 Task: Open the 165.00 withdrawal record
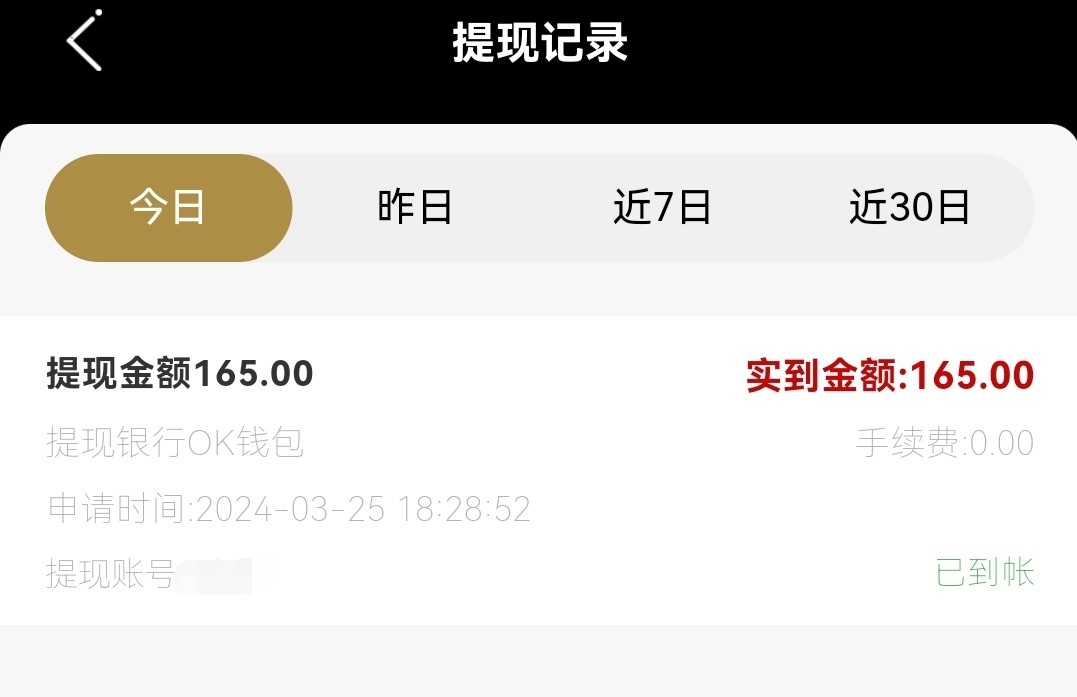click(x=538, y=470)
